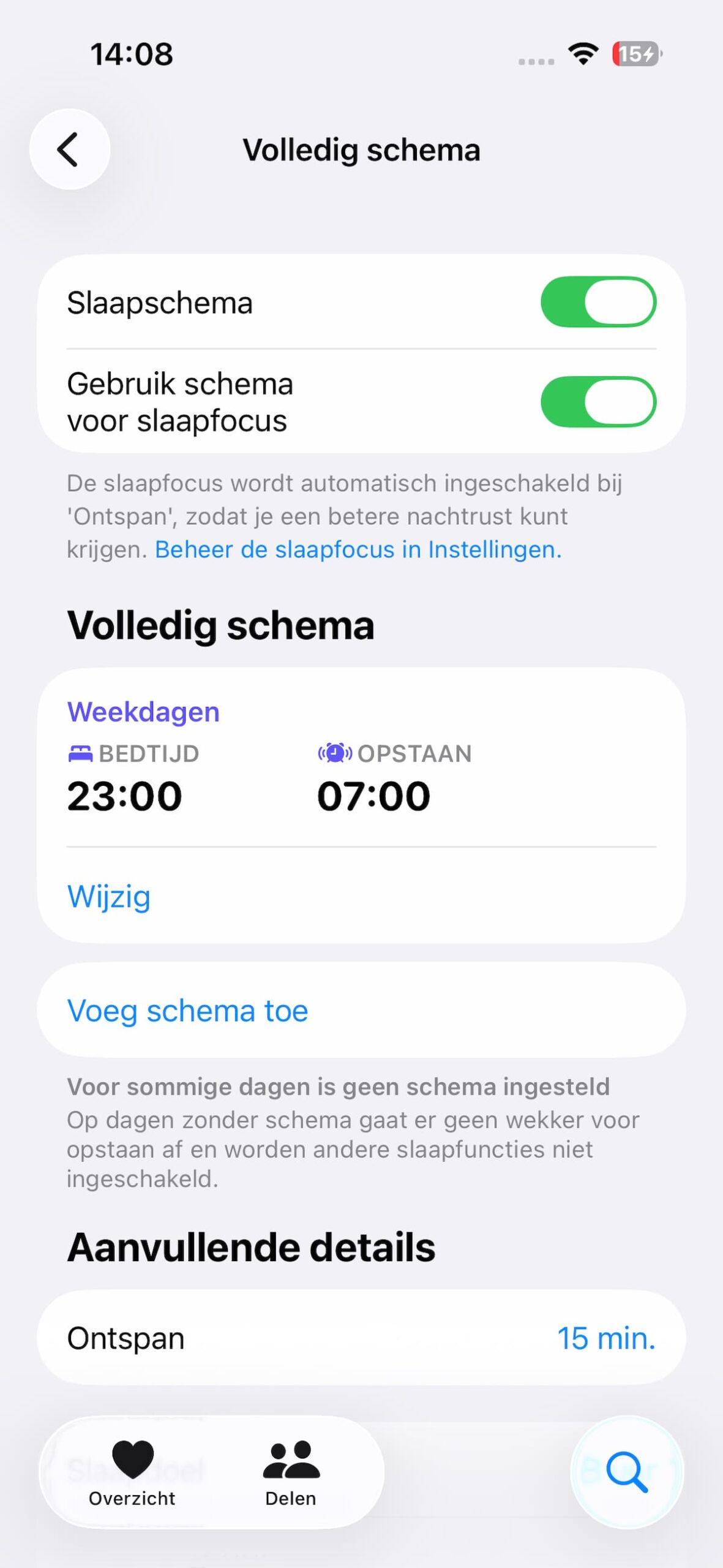This screenshot has width=723, height=1568.
Task: Tap Wijzig to edit Weekdagen schedule
Action: [x=109, y=897]
